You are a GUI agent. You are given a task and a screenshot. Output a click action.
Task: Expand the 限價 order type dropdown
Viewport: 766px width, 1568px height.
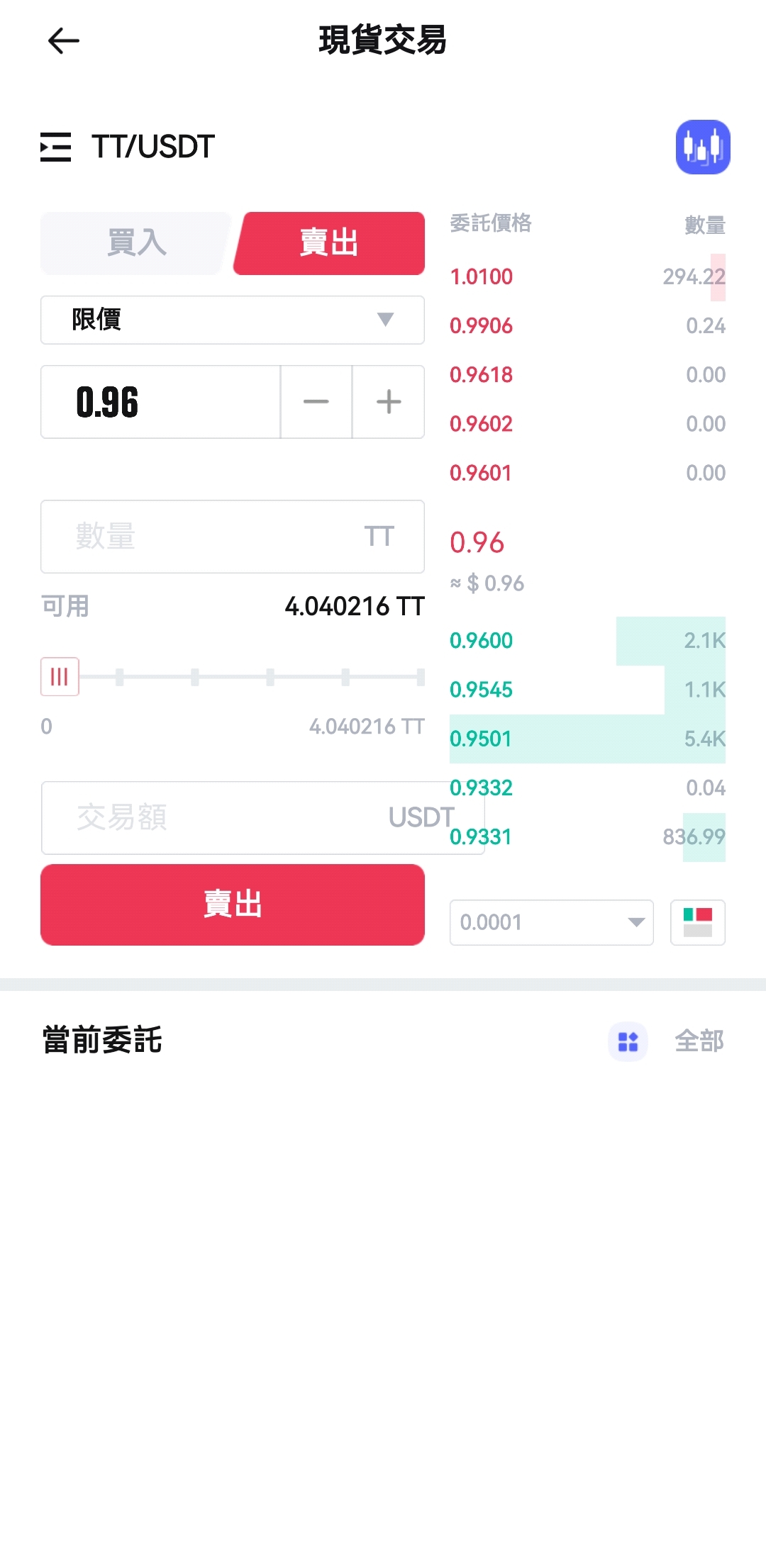[x=232, y=320]
